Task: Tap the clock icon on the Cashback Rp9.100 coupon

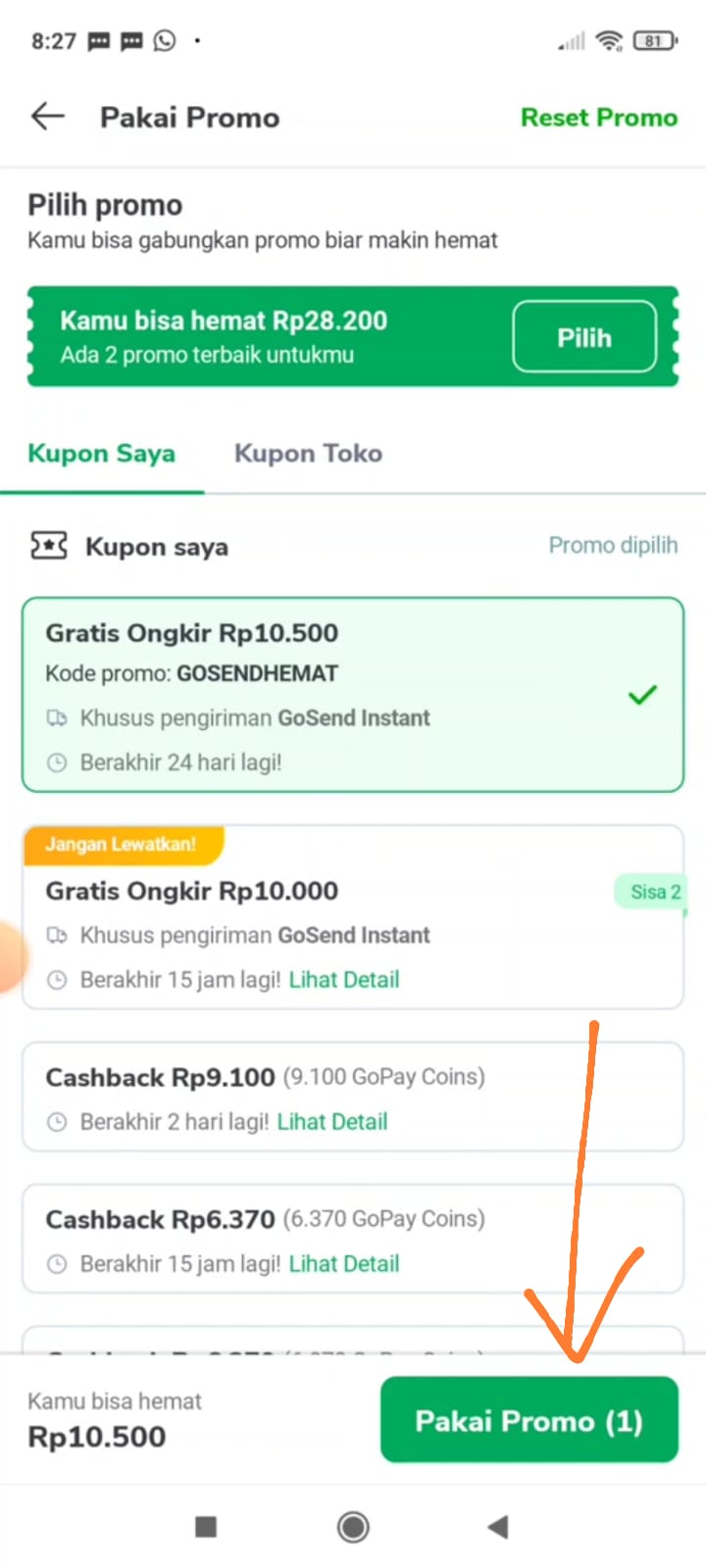Action: pyautogui.click(x=56, y=1121)
